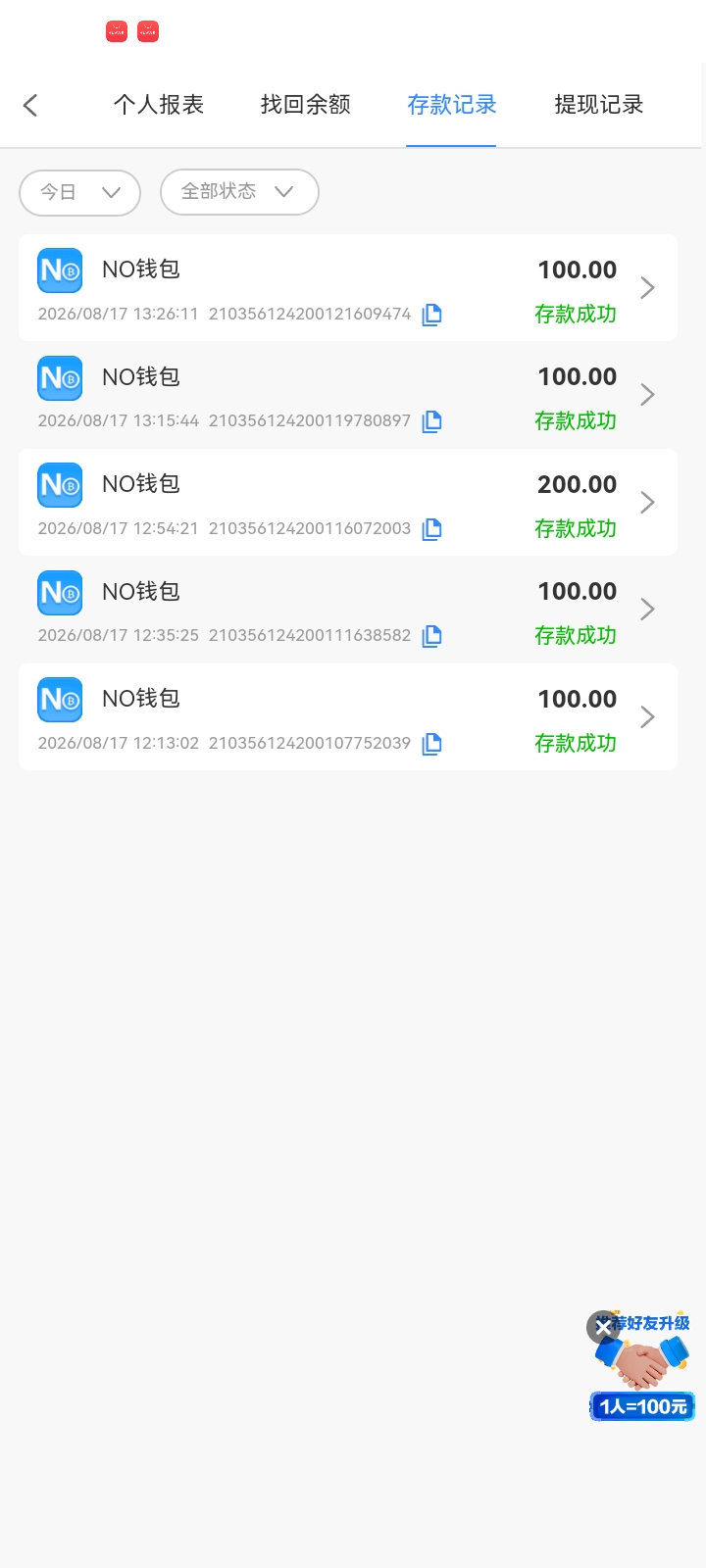706x1568 pixels.
Task: Copy order number ending in 638582
Action: (x=431, y=636)
